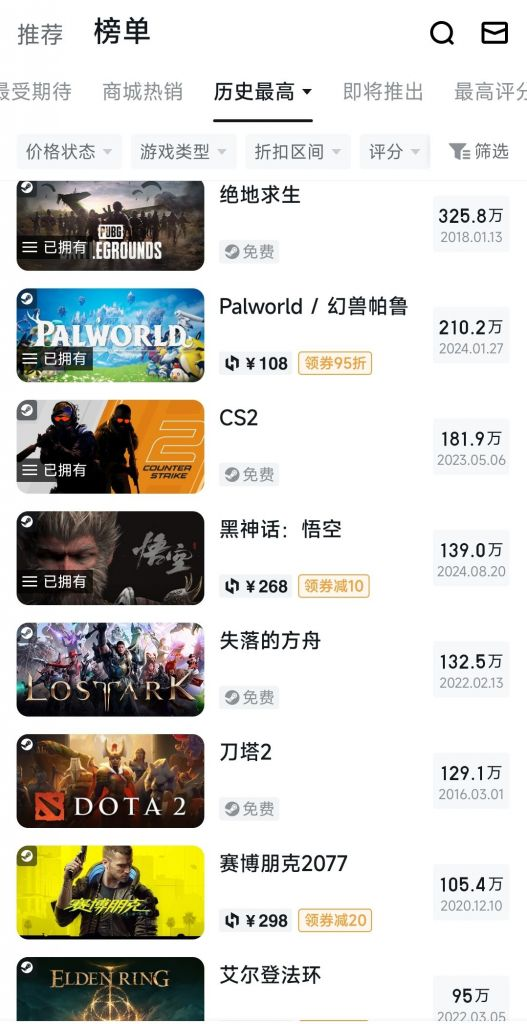The image size is (527, 1024).
Task: Claim the 领券95折 coupon for Palworld
Action: (x=335, y=363)
